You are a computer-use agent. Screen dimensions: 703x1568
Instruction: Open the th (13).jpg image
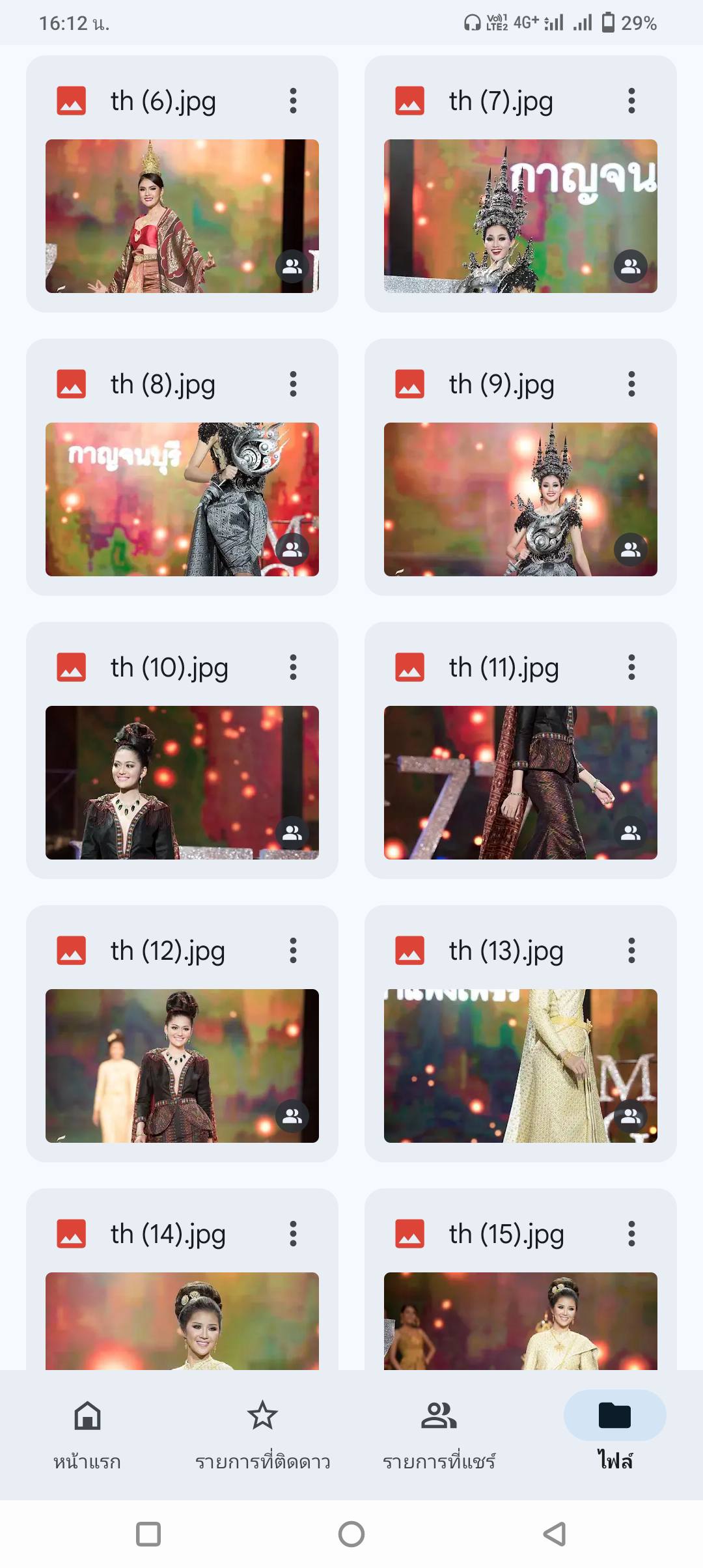pyautogui.click(x=520, y=1065)
